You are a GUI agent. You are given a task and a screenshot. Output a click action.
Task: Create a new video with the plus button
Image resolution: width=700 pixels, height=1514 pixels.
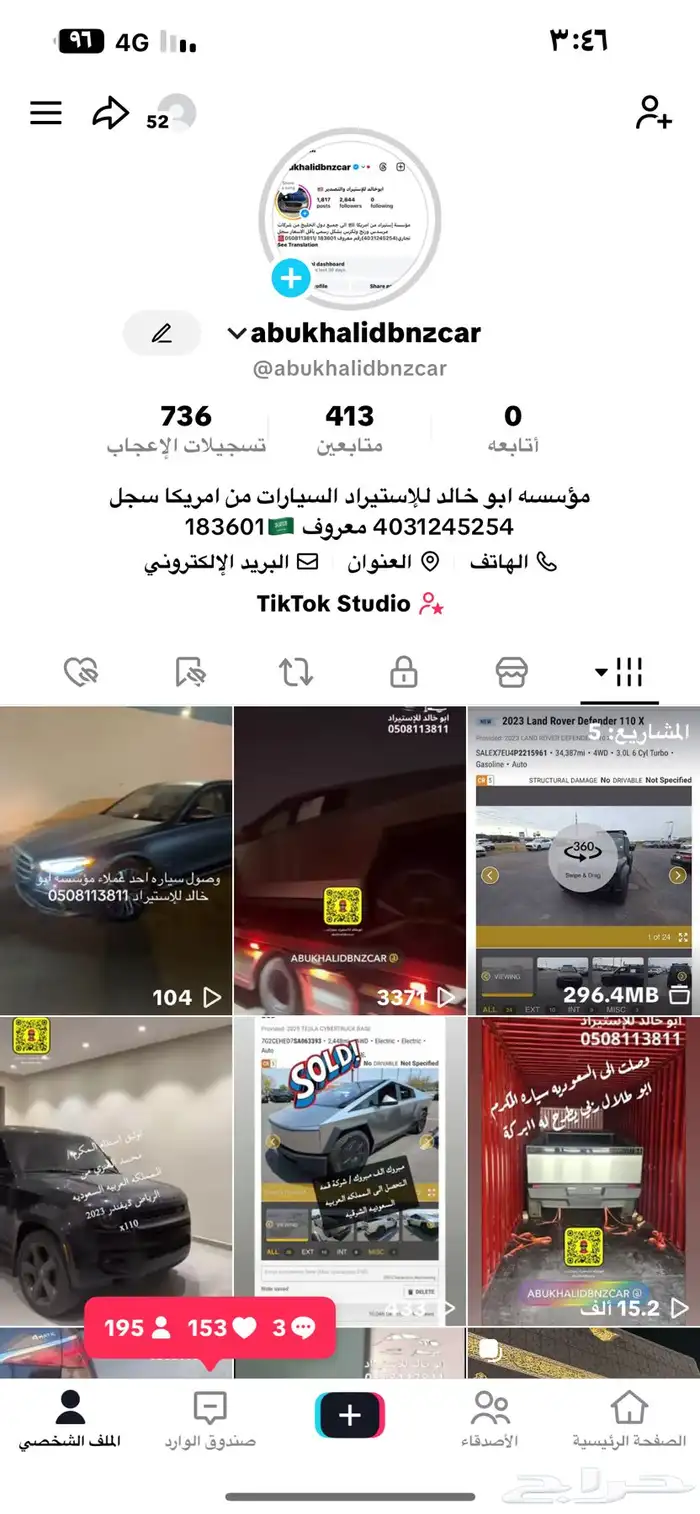point(350,1415)
